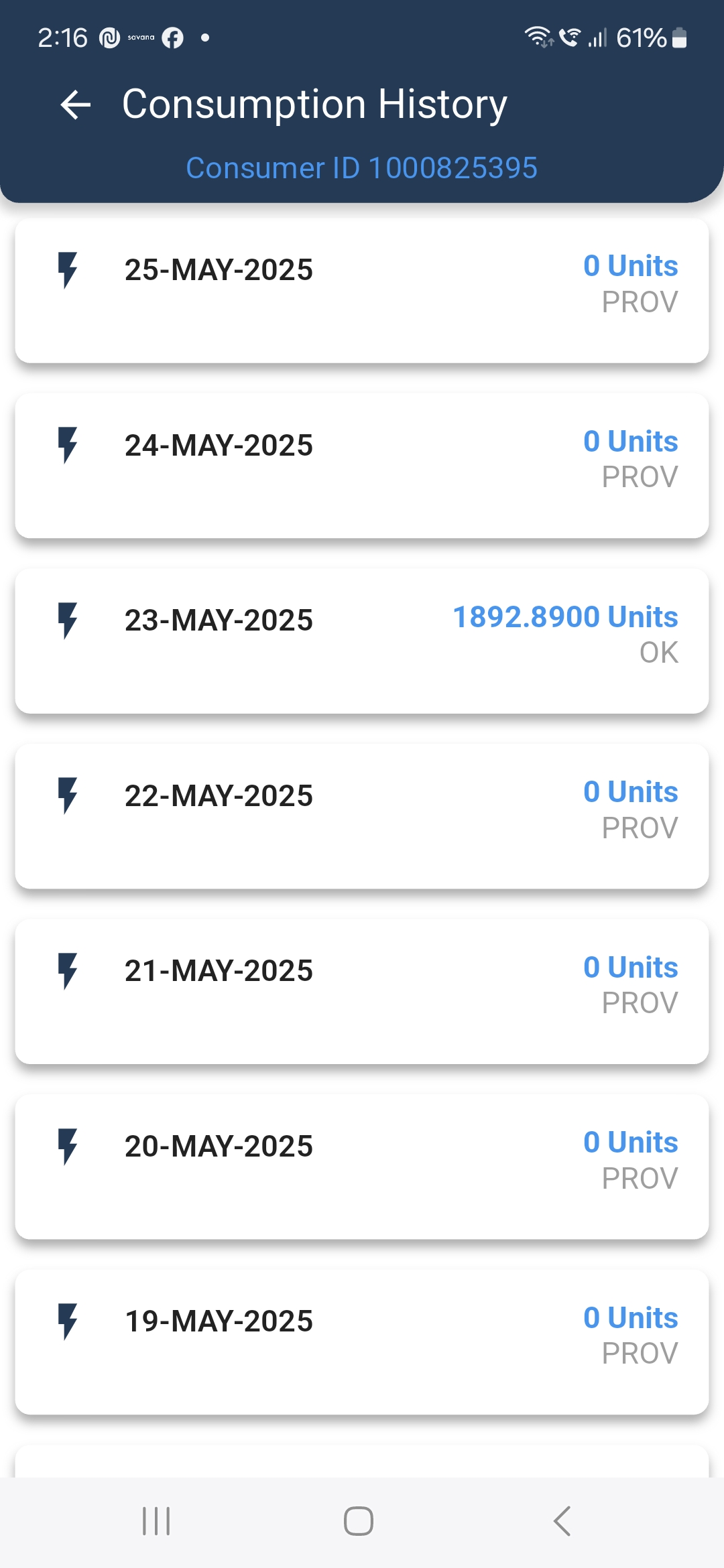
Task: View the 19-MAY-2025 consumption record
Action: coord(362,1342)
